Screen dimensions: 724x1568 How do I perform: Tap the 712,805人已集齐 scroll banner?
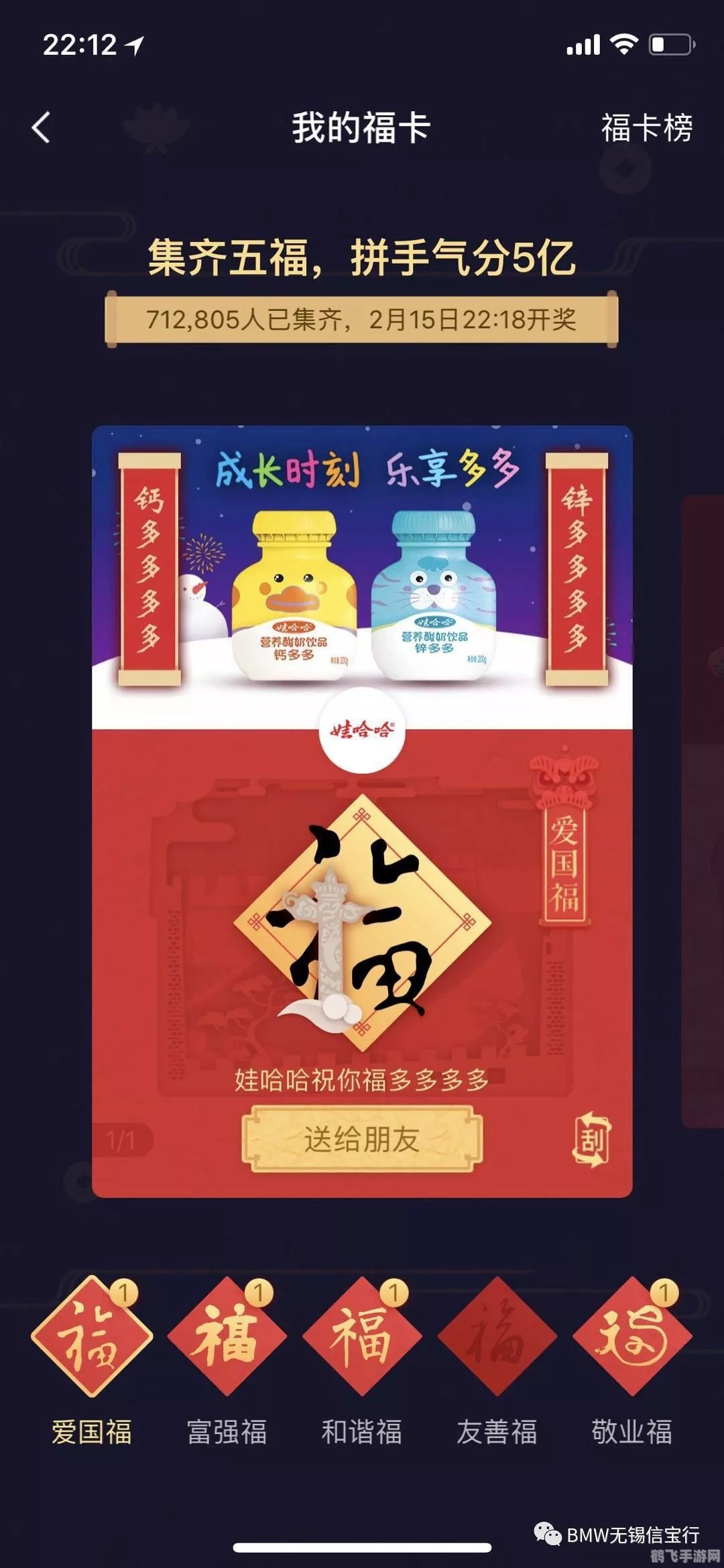[x=362, y=319]
